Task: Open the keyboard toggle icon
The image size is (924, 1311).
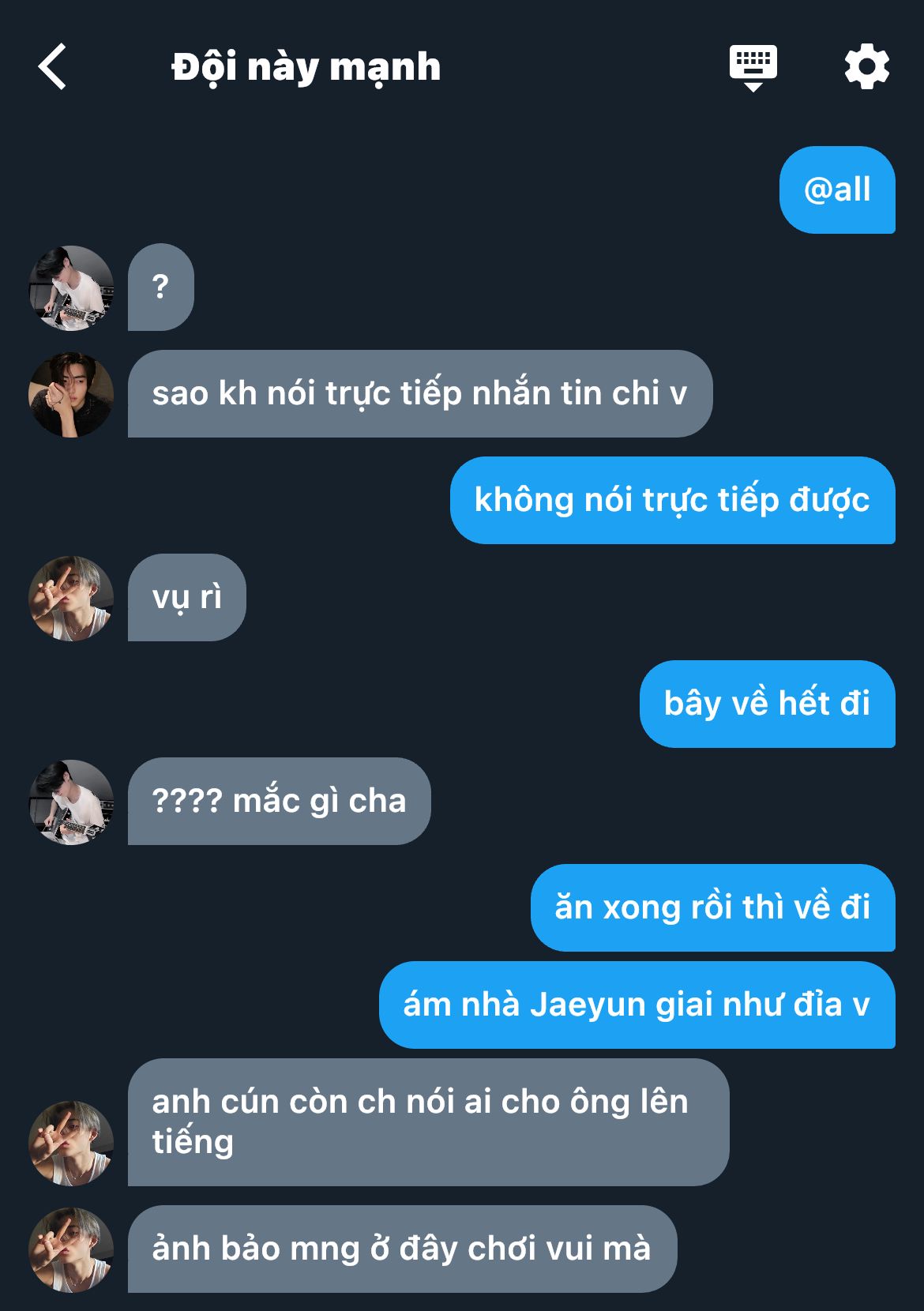Action: coord(753,68)
